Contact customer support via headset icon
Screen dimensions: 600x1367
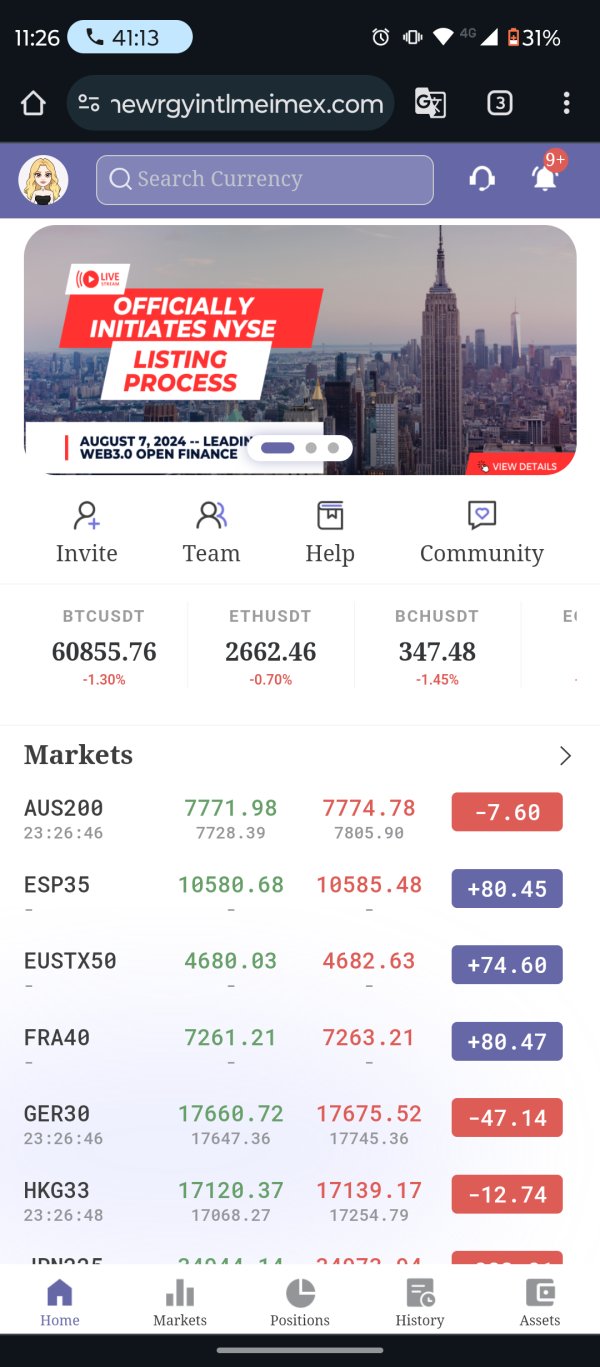[482, 179]
